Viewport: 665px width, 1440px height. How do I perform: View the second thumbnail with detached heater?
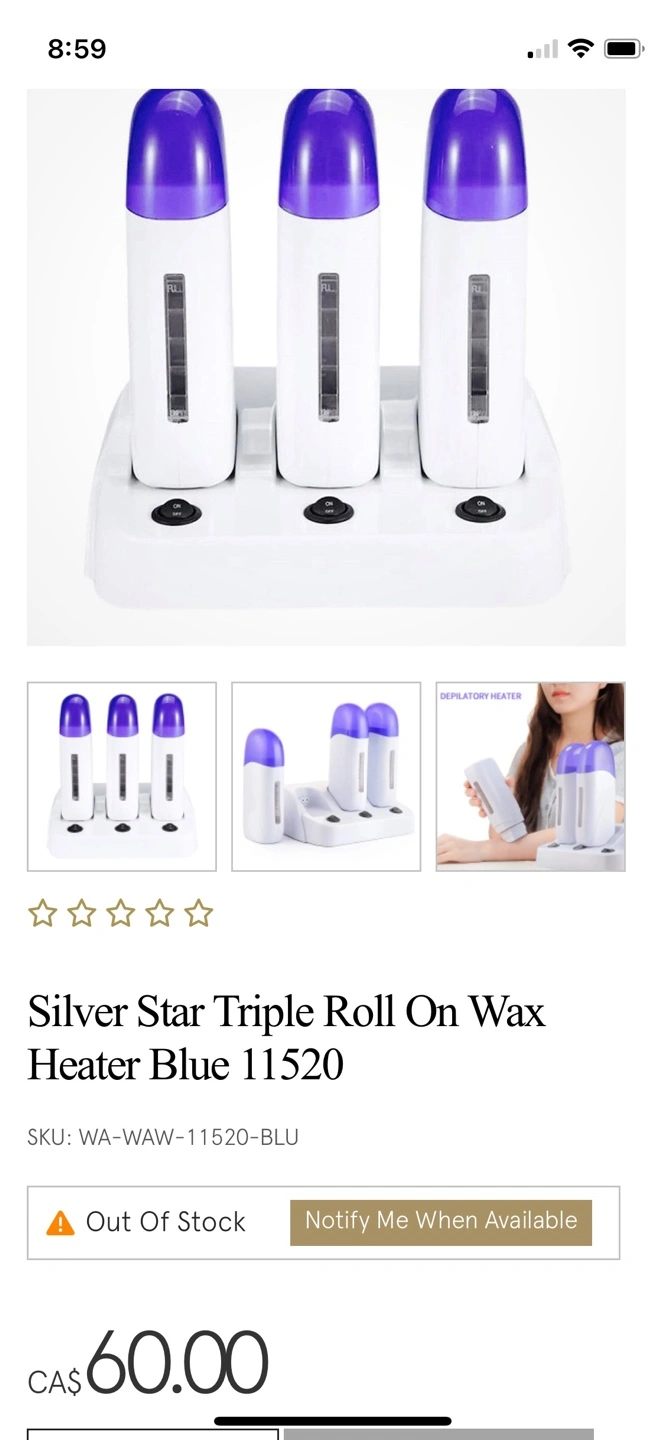tap(326, 777)
